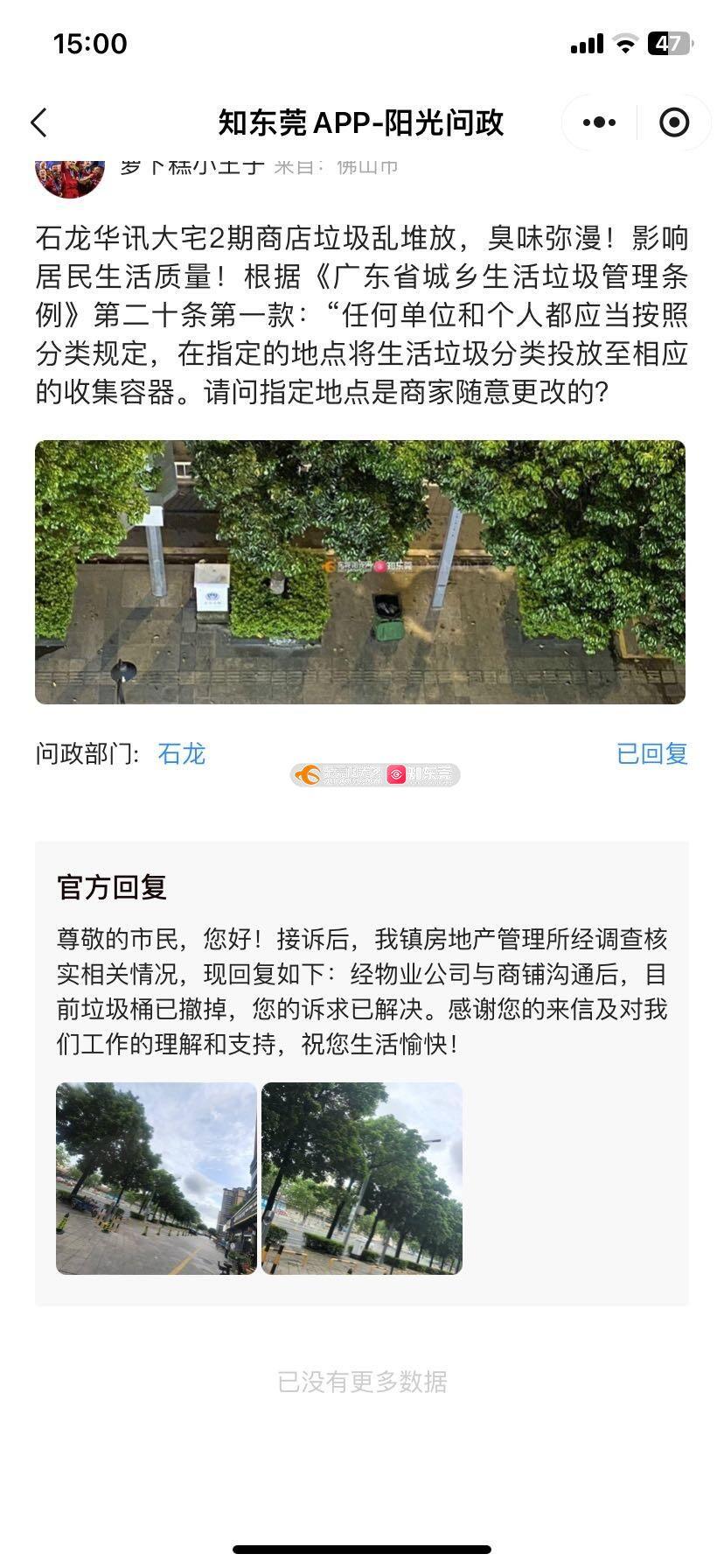Image resolution: width=724 pixels, height=1568 pixels.
Task: Open the 石龙 department link
Action: pyautogui.click(x=181, y=753)
